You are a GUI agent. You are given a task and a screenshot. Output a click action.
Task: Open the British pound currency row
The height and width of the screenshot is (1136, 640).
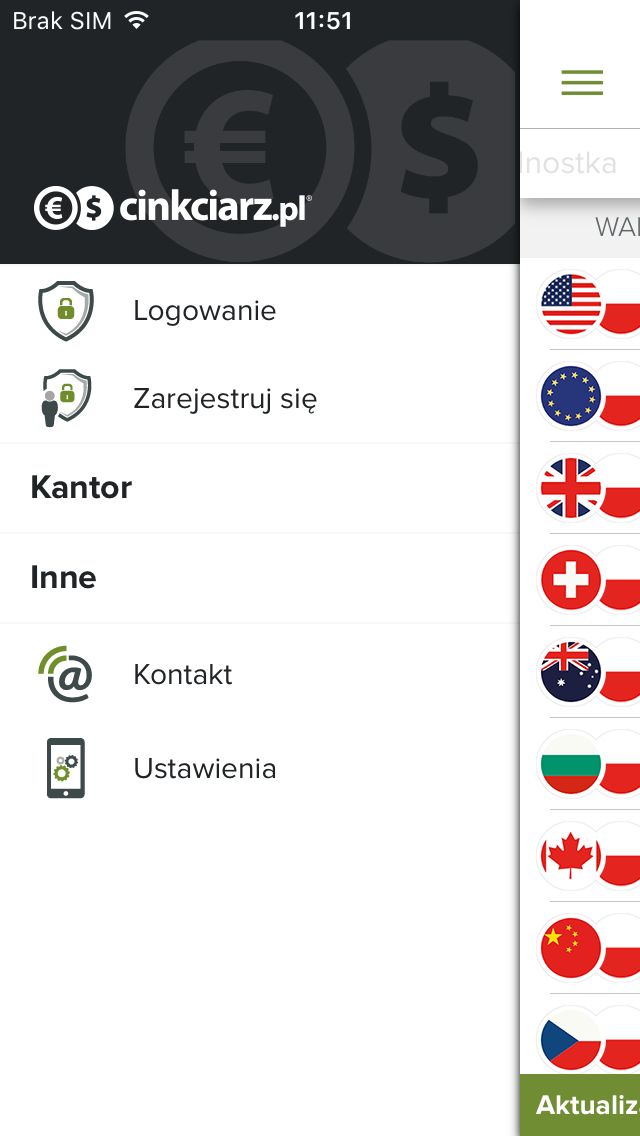(x=581, y=488)
